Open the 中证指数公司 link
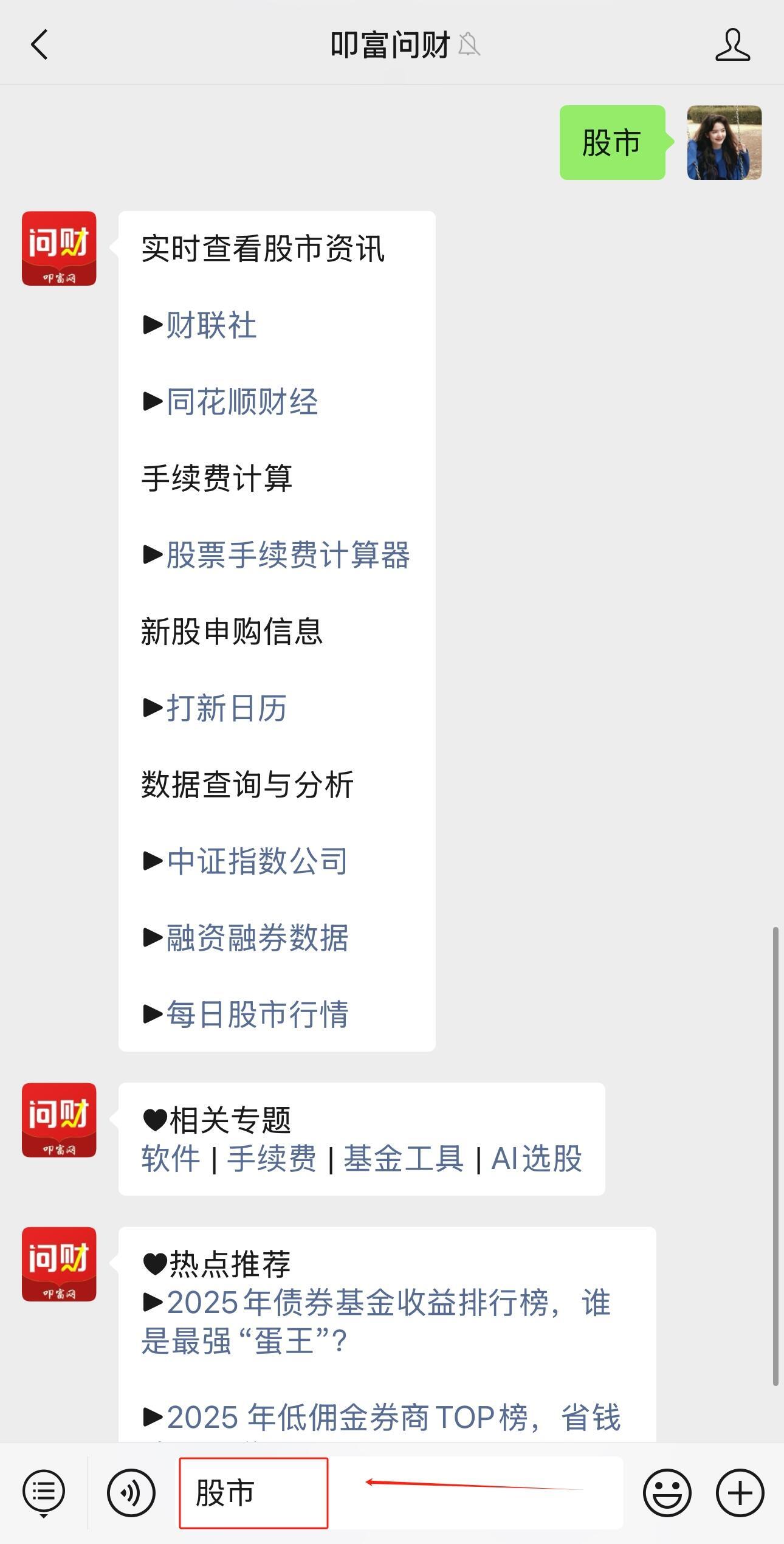 click(x=257, y=861)
